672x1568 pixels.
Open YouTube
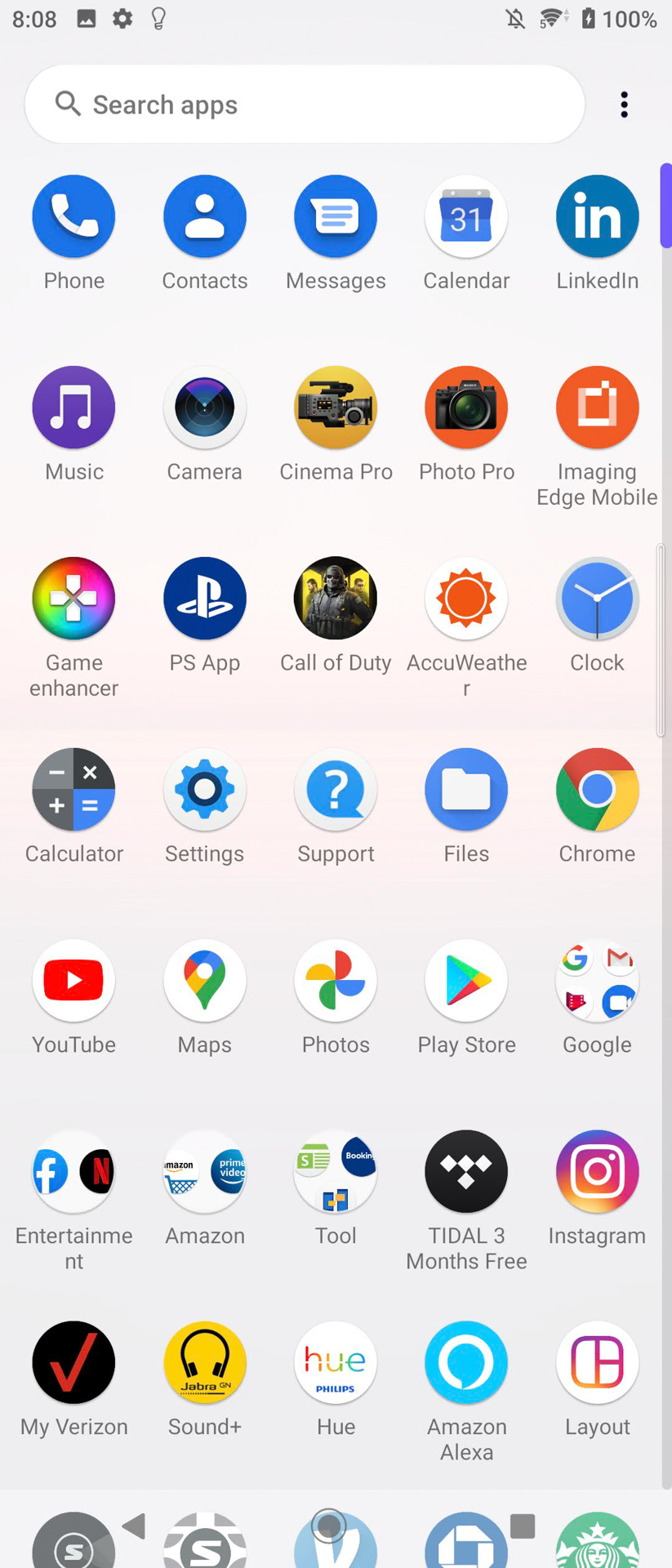pyautogui.click(x=73, y=982)
